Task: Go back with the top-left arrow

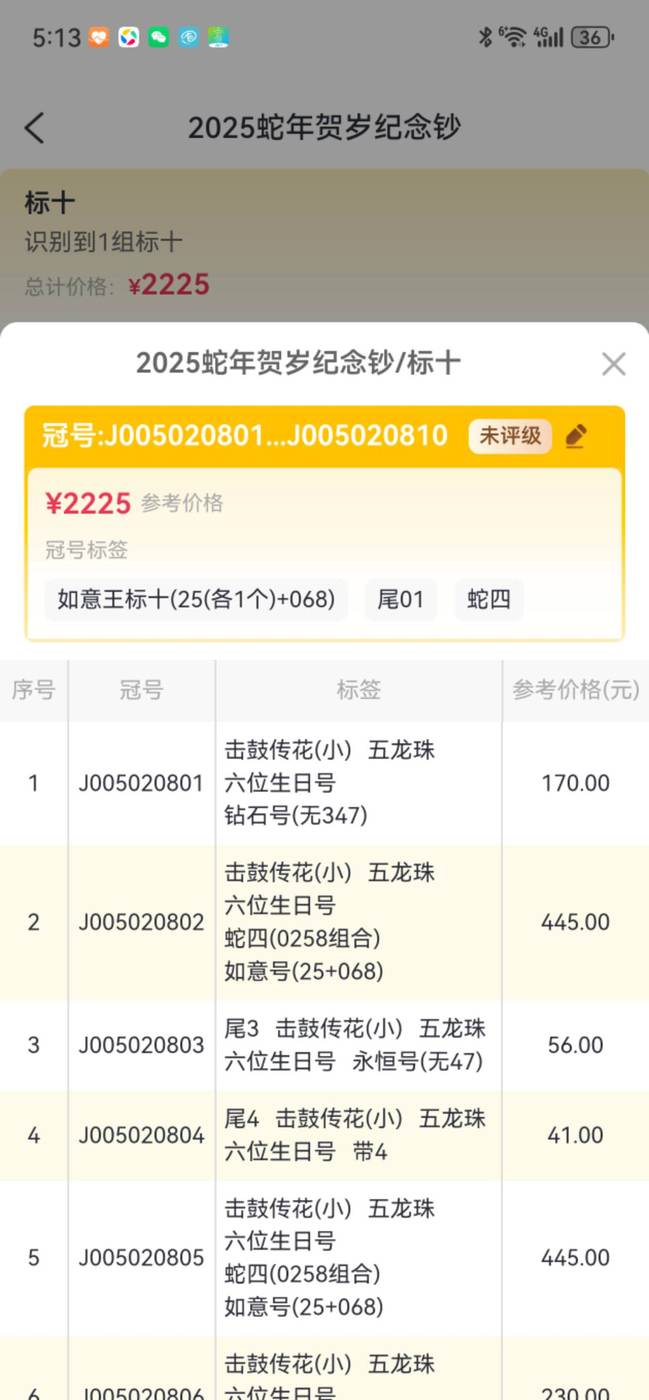Action: 35,128
